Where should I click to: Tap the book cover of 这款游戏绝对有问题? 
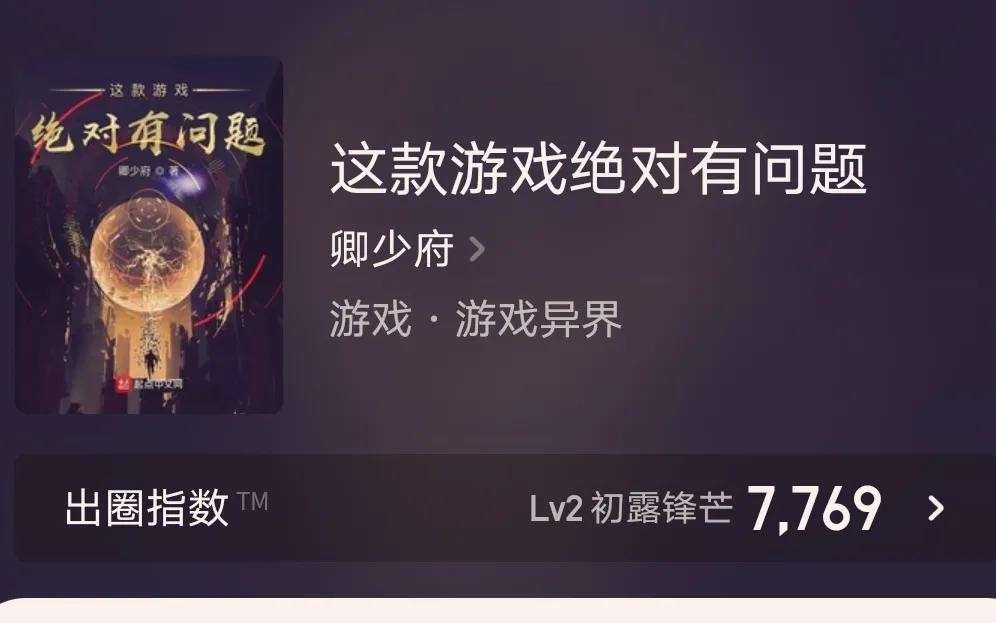point(149,236)
